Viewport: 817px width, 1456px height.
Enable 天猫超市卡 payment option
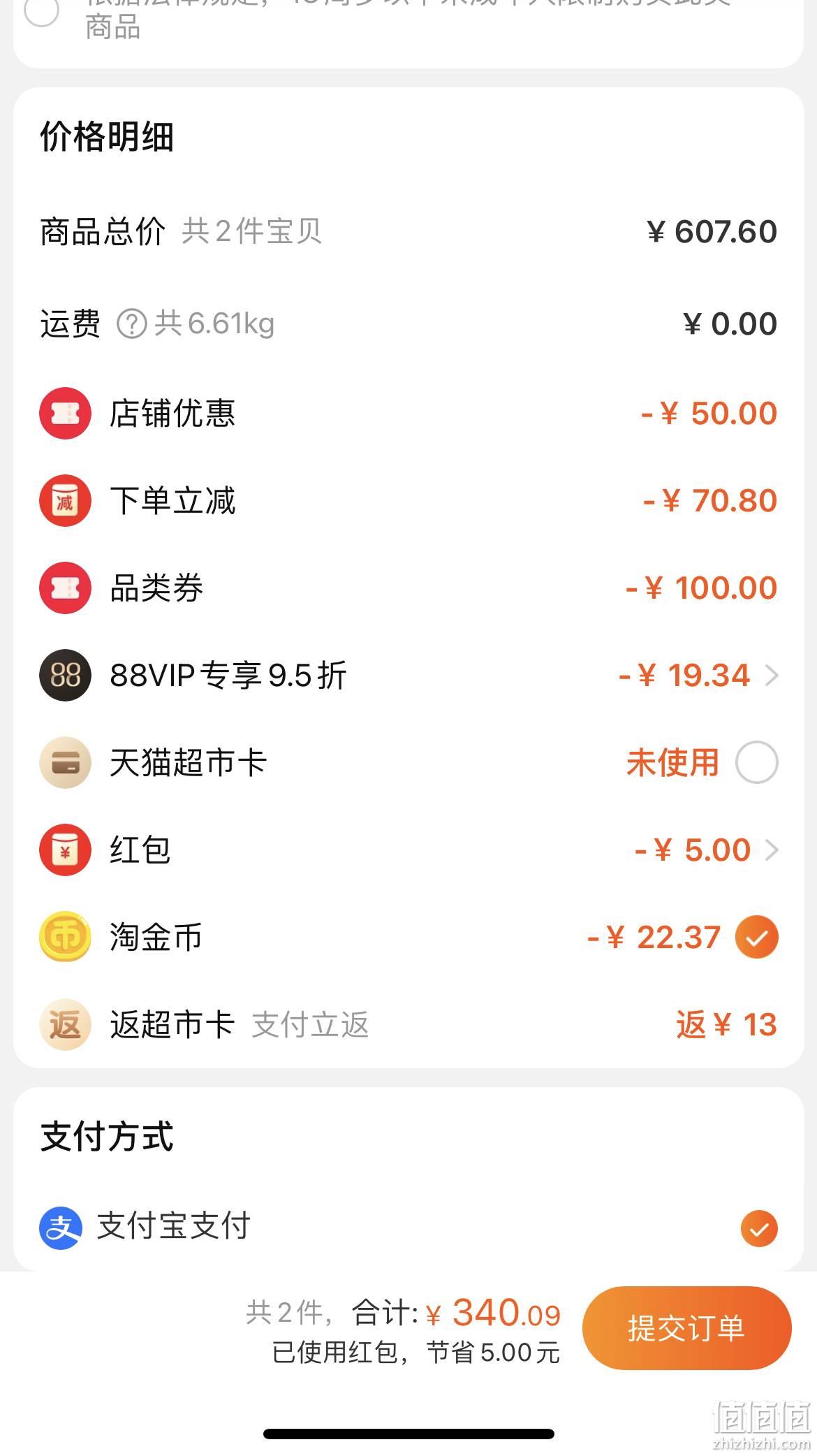[x=757, y=762]
